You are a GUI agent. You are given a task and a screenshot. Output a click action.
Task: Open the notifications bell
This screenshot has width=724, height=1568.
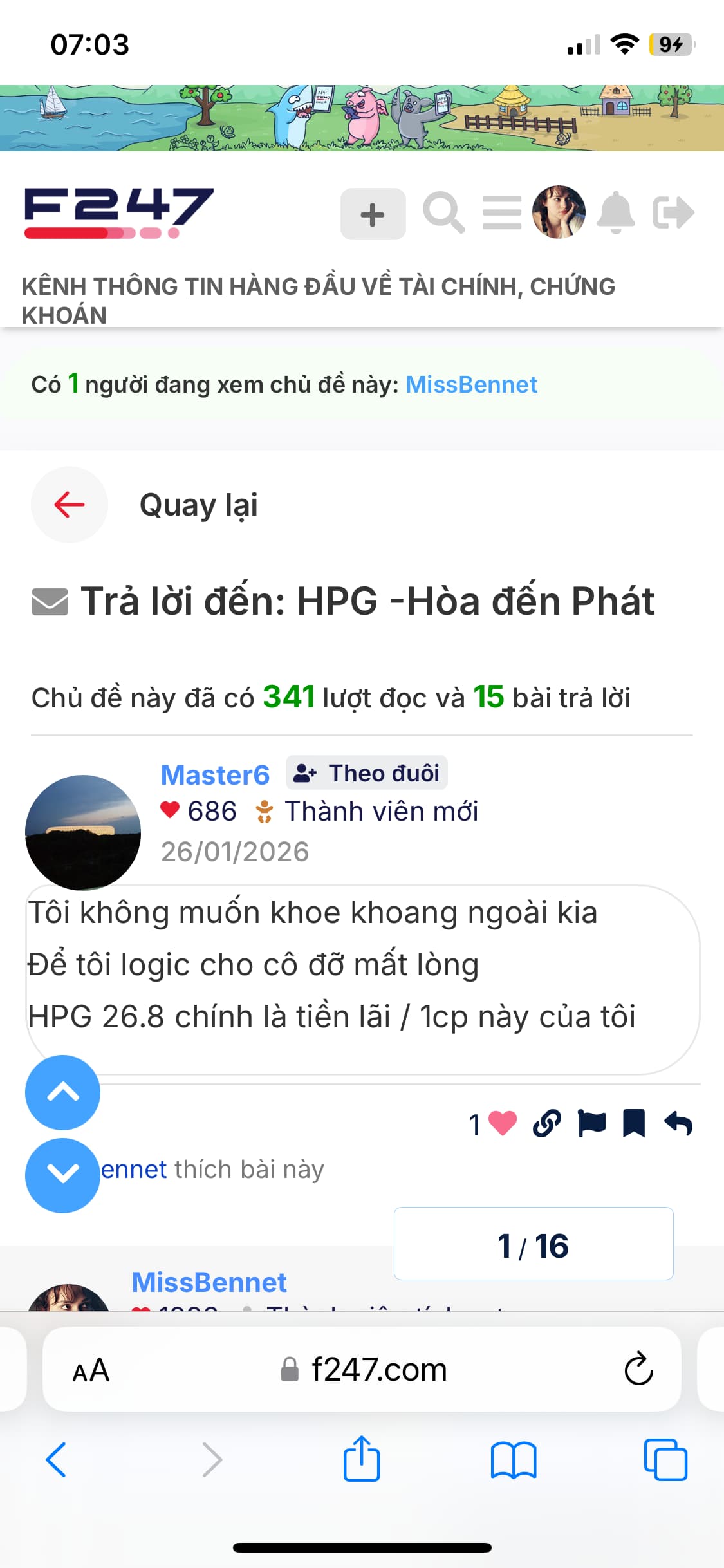tap(616, 212)
